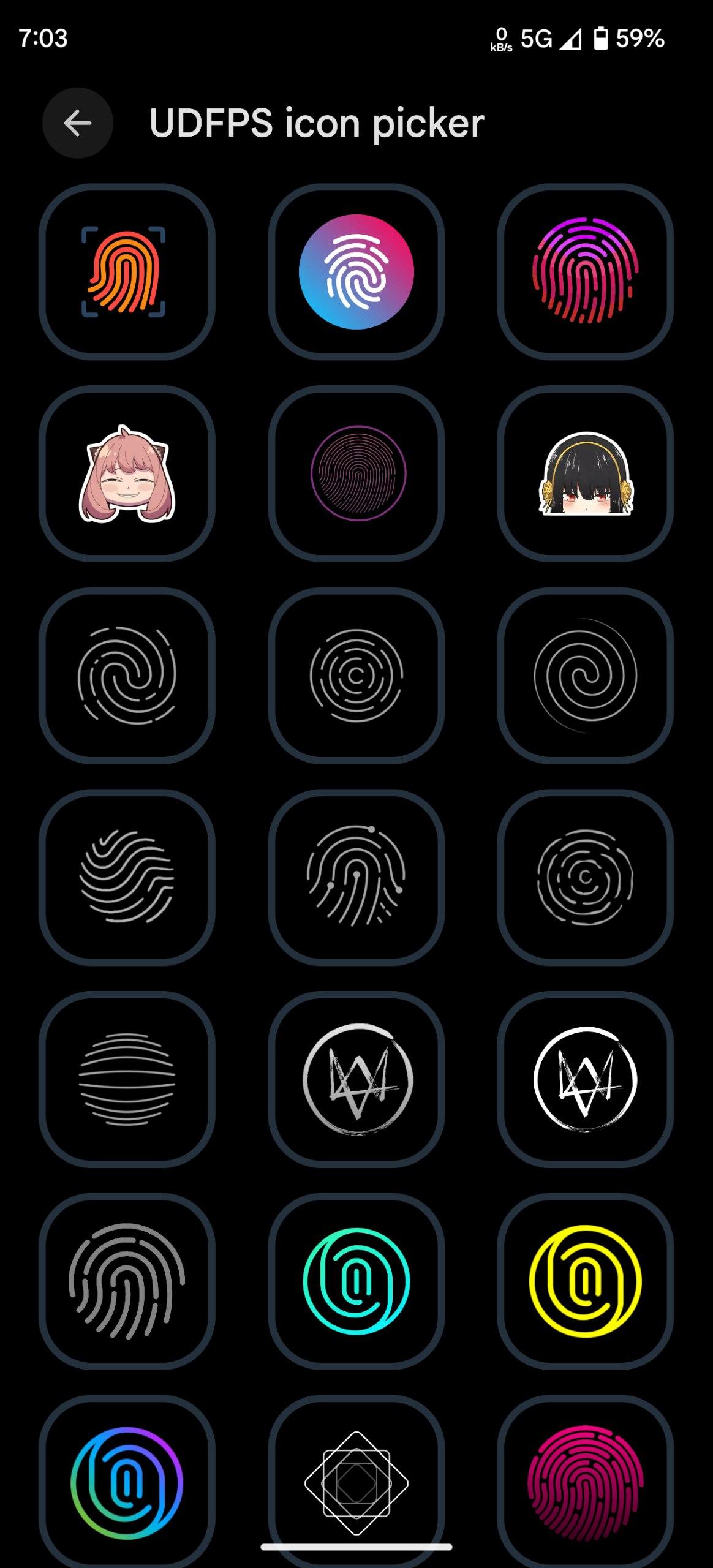The image size is (713, 1568).
Task: Pick the bright white circled W logo icon
Action: coord(585,1079)
